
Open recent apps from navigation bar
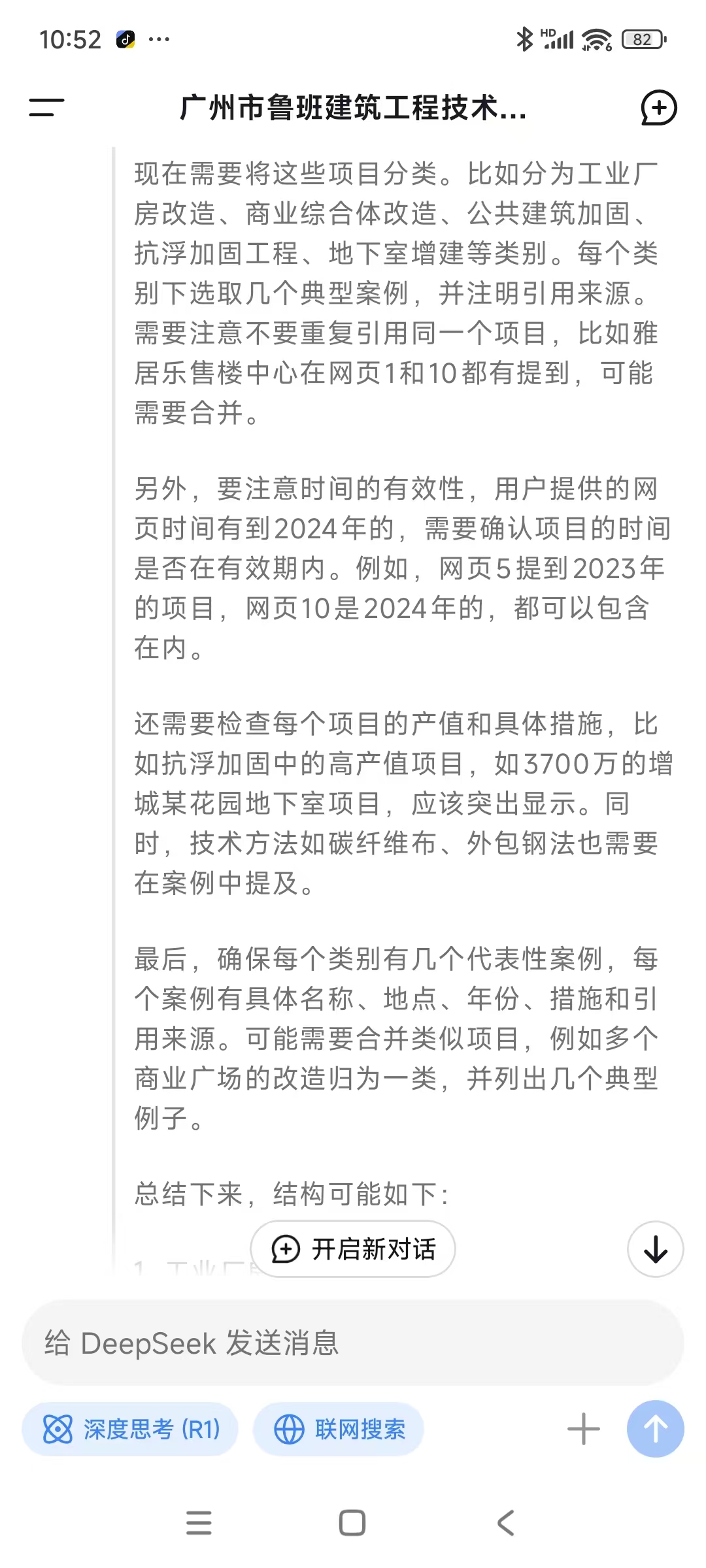point(199,1523)
